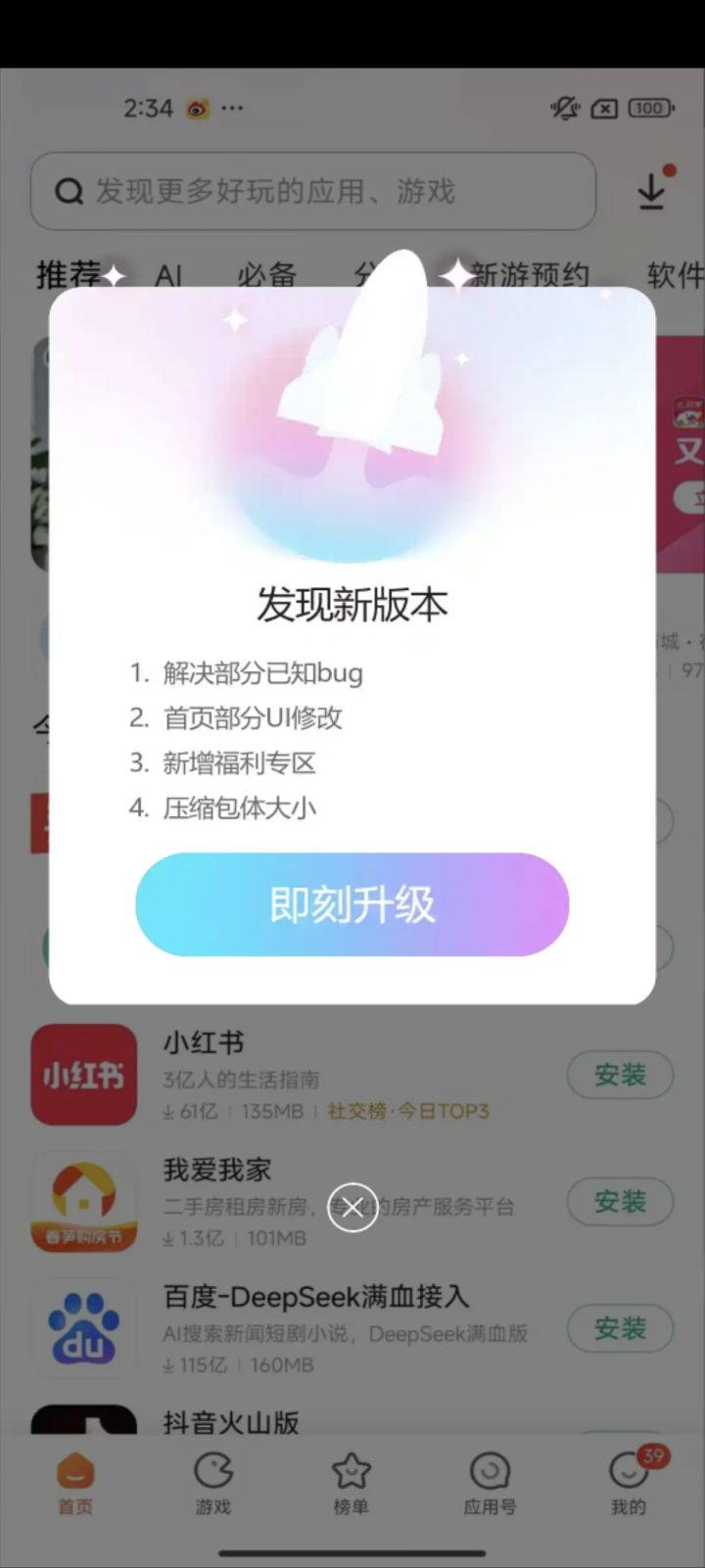Tap 即刻升级 to upgrade now
Screen dimensions: 705x1568
[352, 905]
